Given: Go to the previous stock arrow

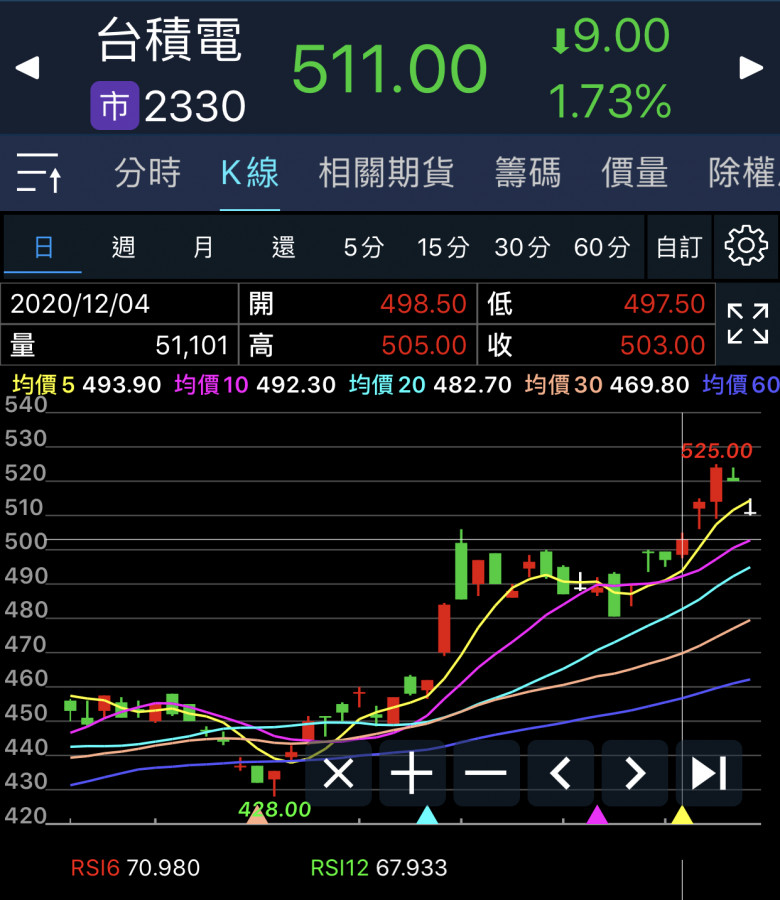Looking at the screenshot, I should tap(27, 68).
